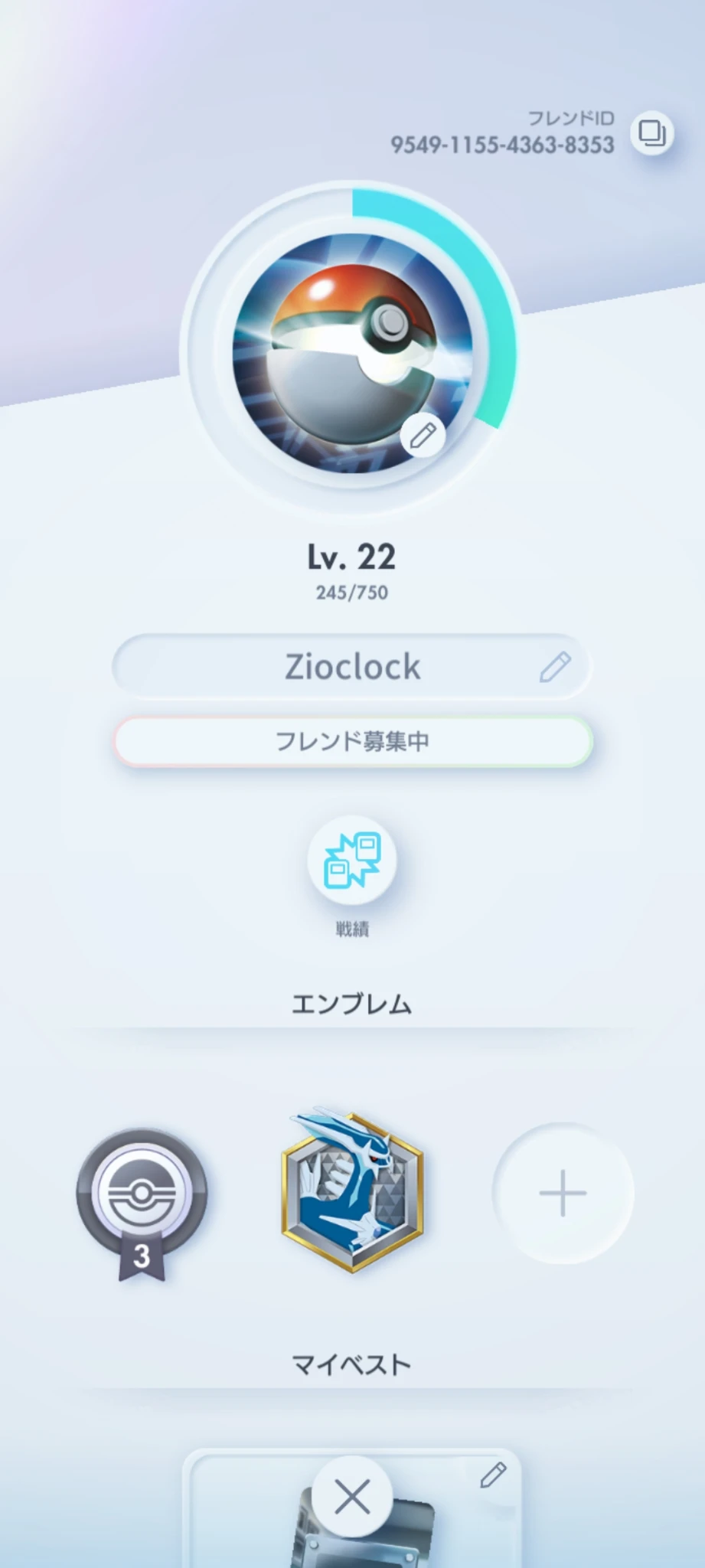This screenshot has width=705, height=1568.
Task: Copy the friend ID
Action: tap(651, 133)
